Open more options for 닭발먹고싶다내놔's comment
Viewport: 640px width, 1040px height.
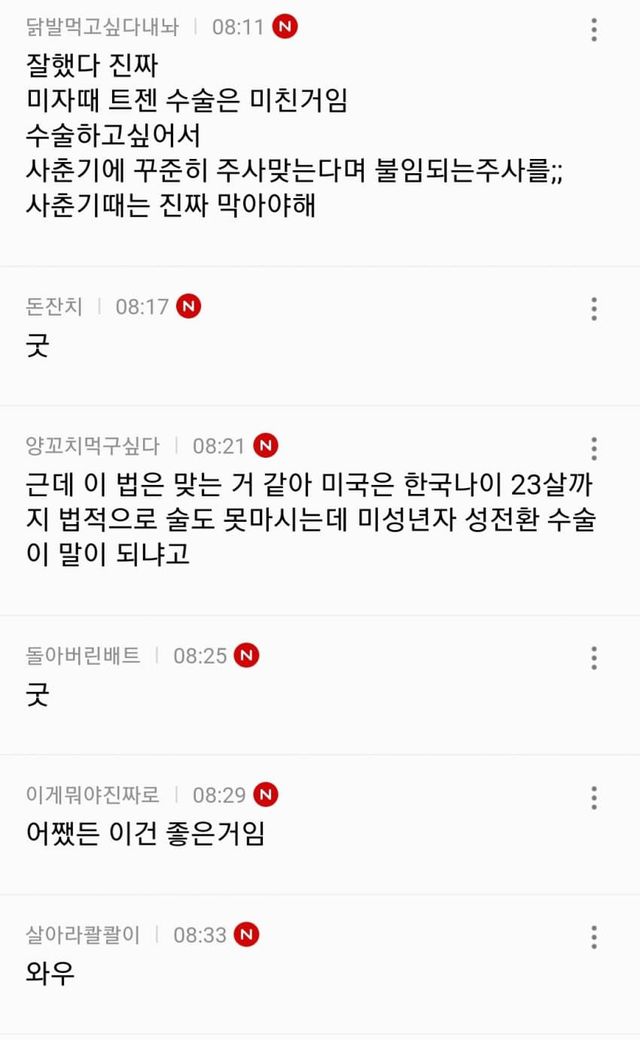coord(594,30)
